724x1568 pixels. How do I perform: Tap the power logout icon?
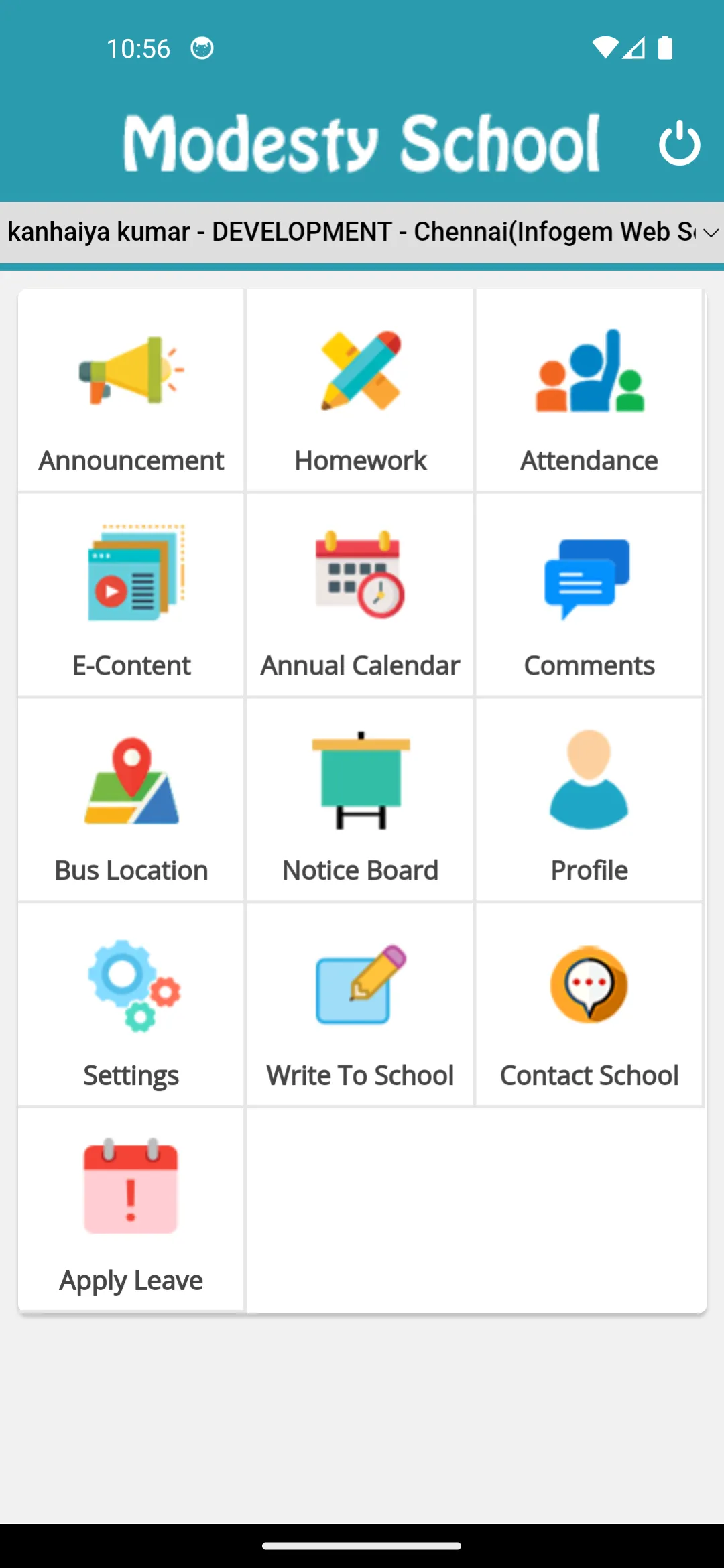pyautogui.click(x=680, y=143)
